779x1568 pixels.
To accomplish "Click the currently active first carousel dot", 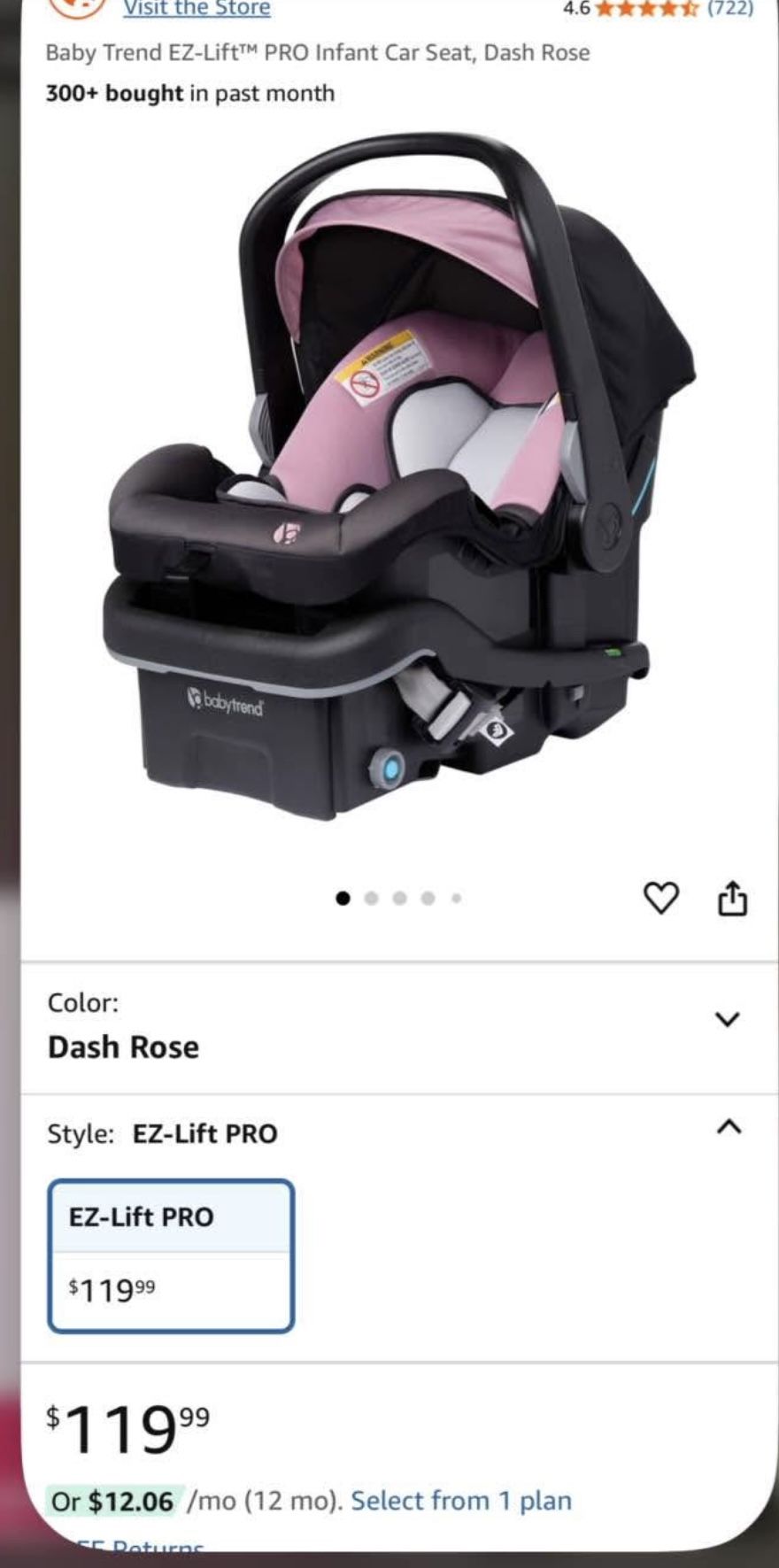I will pyautogui.click(x=343, y=900).
